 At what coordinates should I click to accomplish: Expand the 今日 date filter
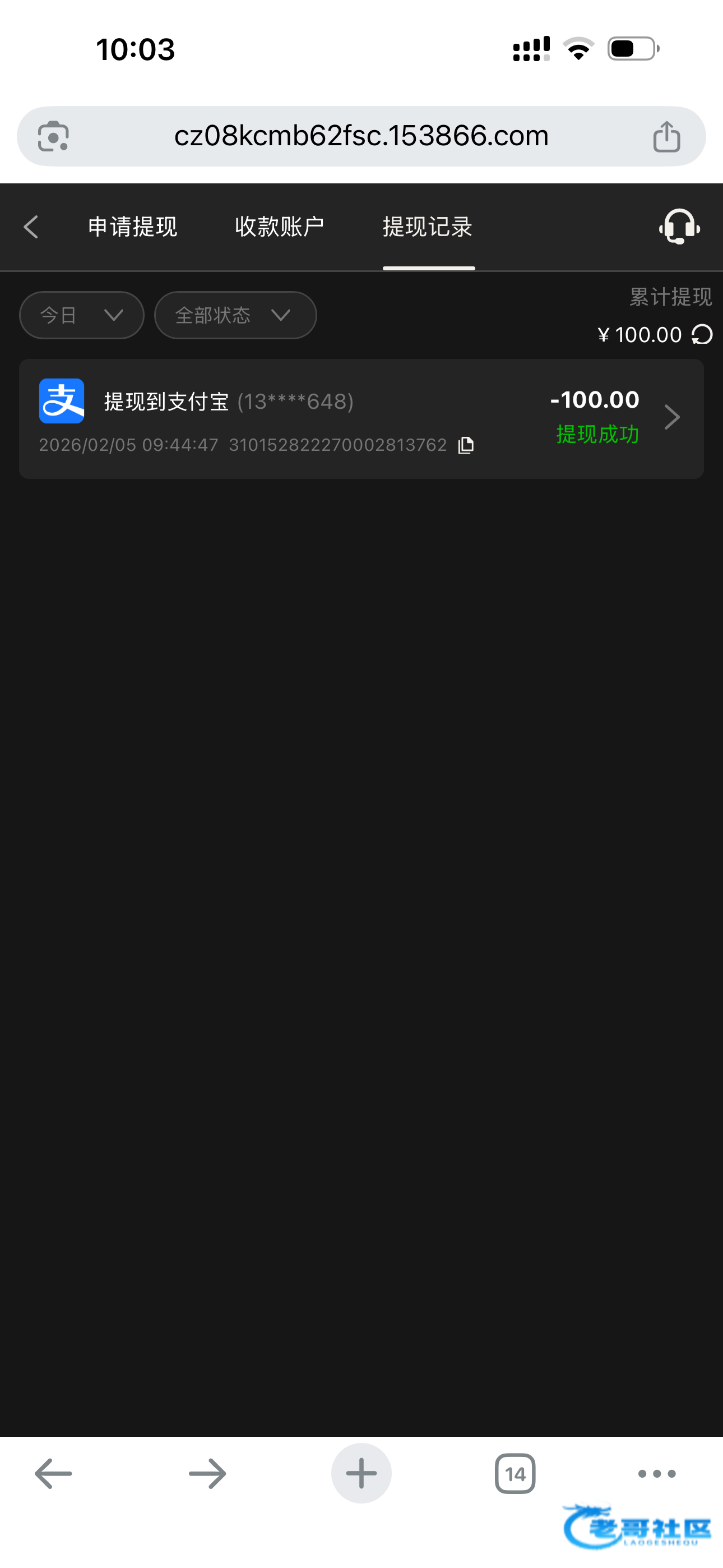(x=82, y=315)
